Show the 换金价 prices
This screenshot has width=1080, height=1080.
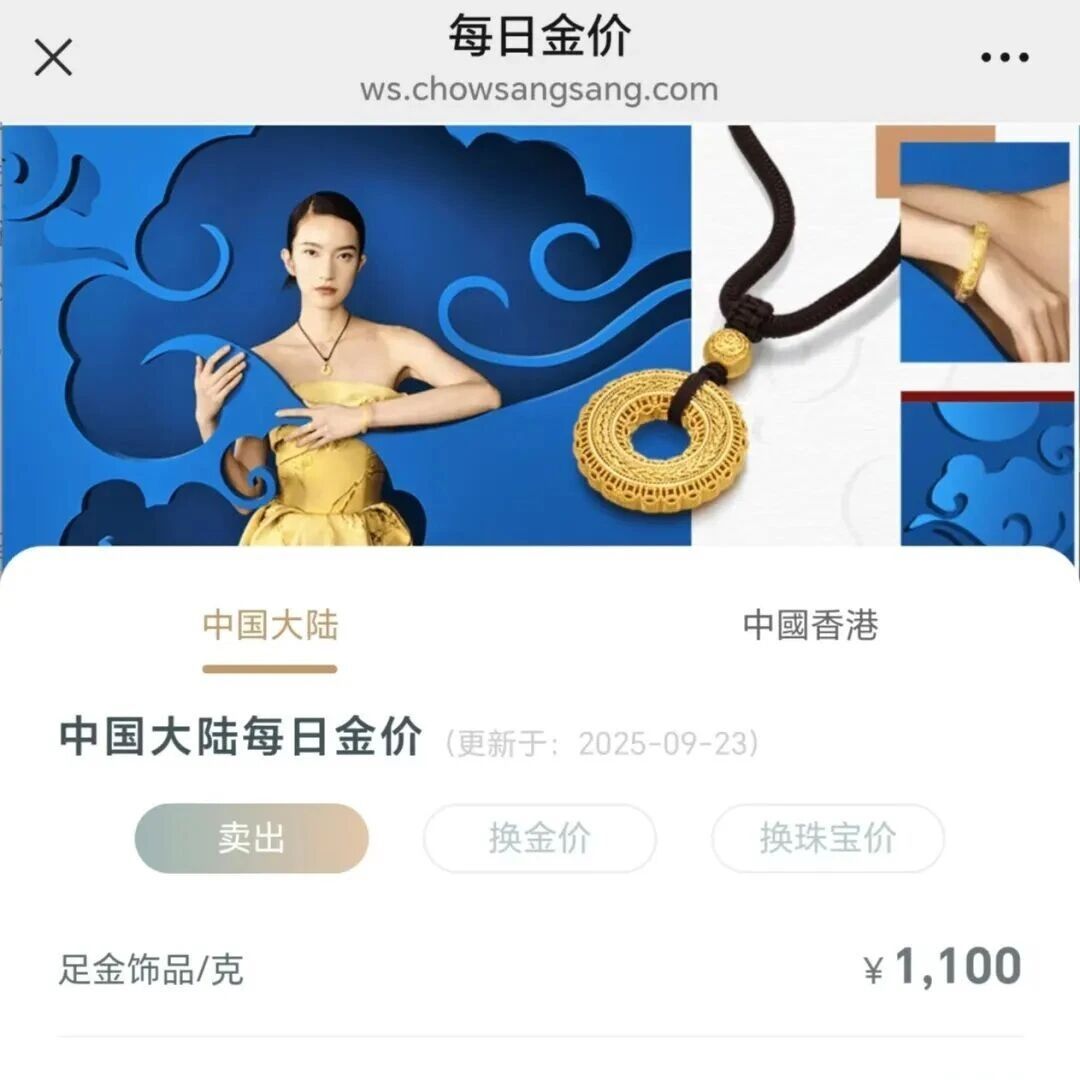tap(539, 838)
